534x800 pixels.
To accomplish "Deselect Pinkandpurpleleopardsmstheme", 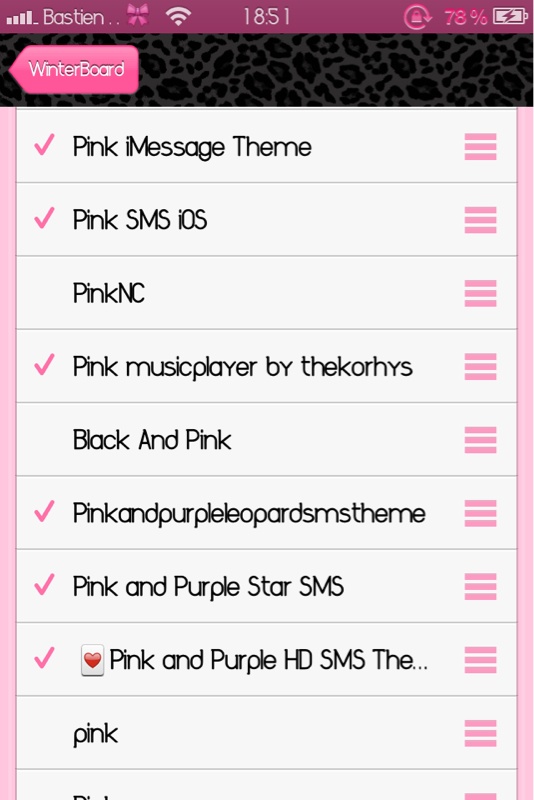I will pos(266,513).
